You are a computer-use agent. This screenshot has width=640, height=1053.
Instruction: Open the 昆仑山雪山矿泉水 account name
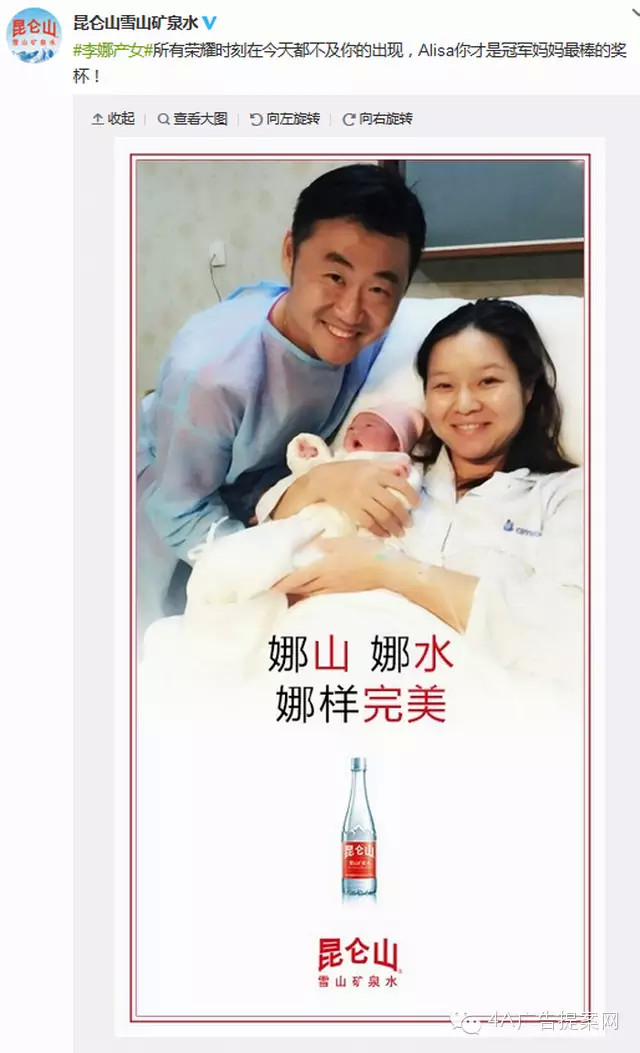[x=136, y=22]
